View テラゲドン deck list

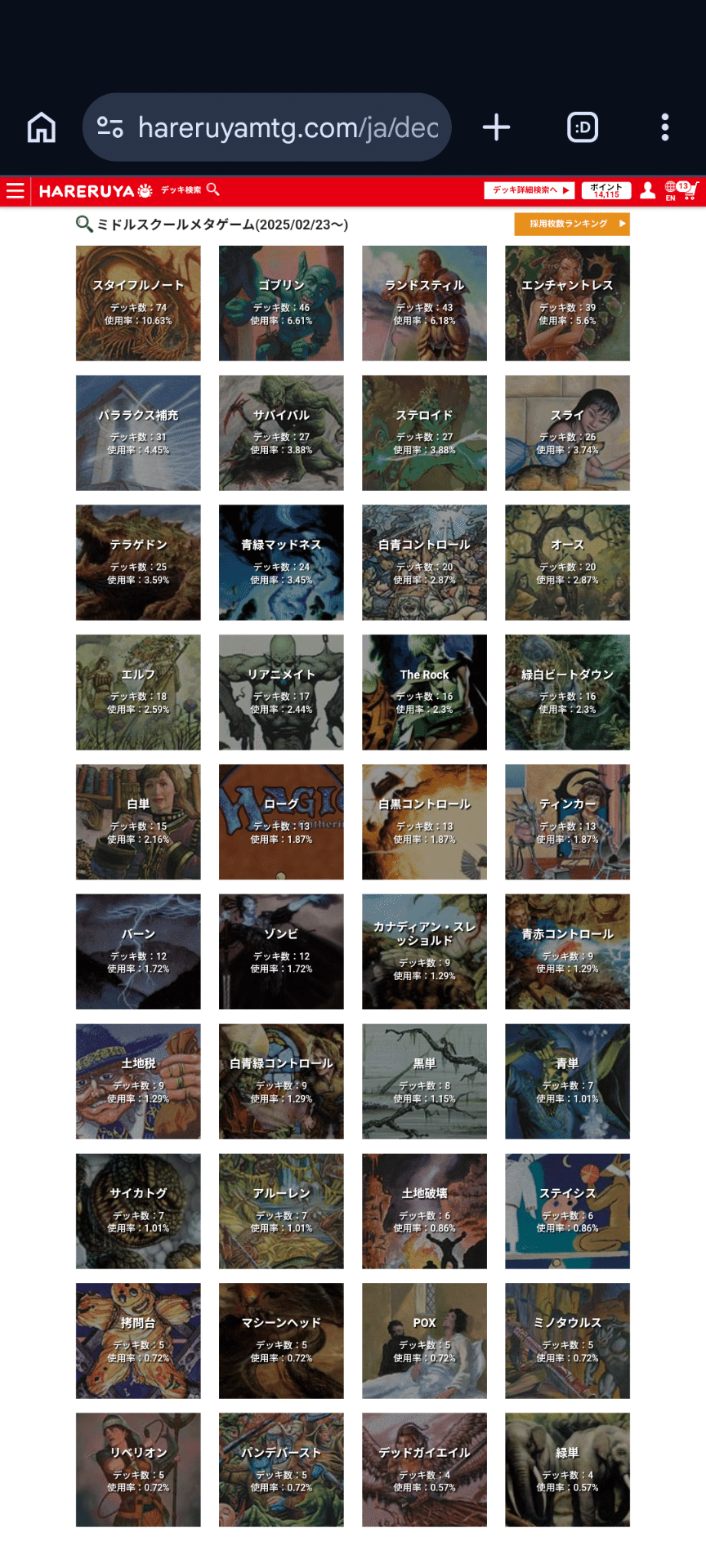(x=138, y=563)
